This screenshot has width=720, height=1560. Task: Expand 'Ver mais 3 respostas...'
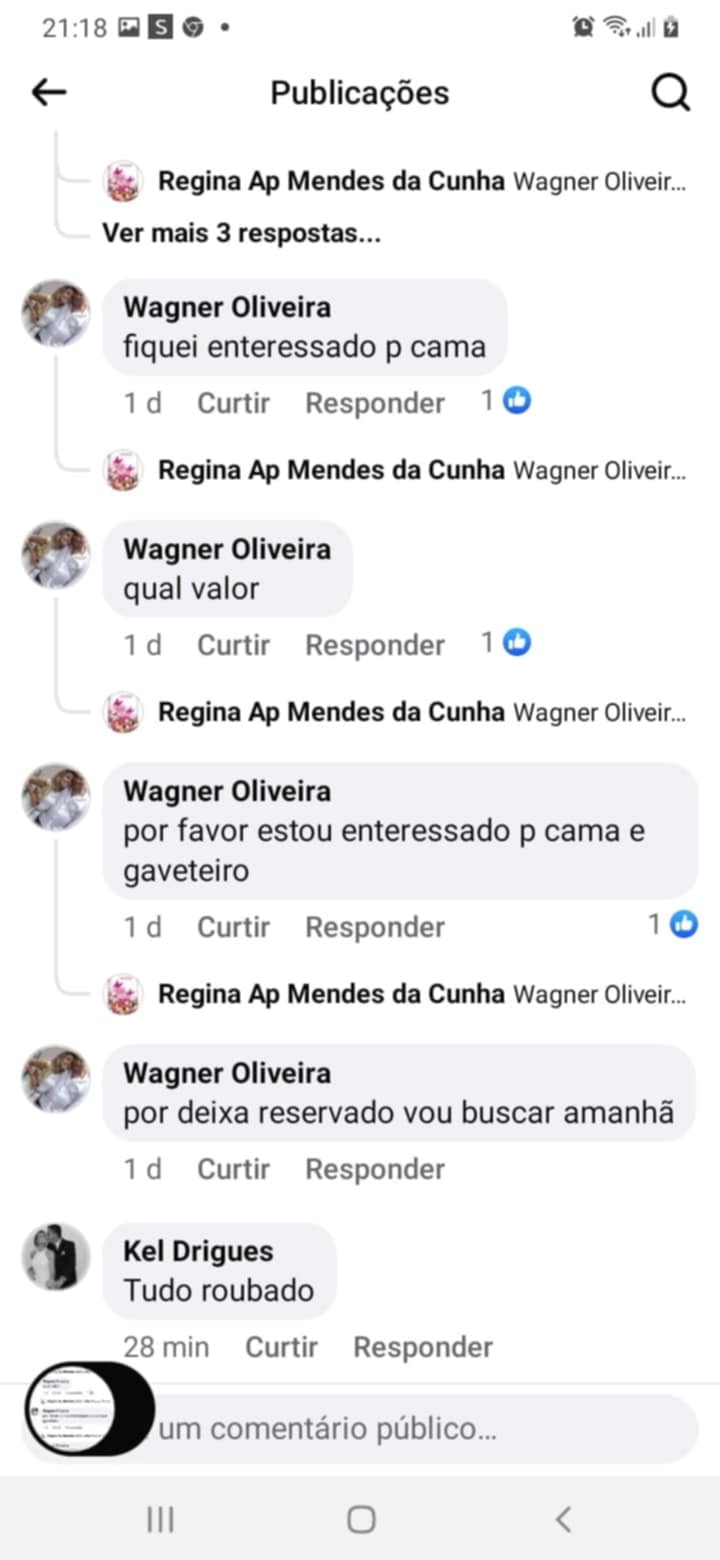(x=241, y=233)
